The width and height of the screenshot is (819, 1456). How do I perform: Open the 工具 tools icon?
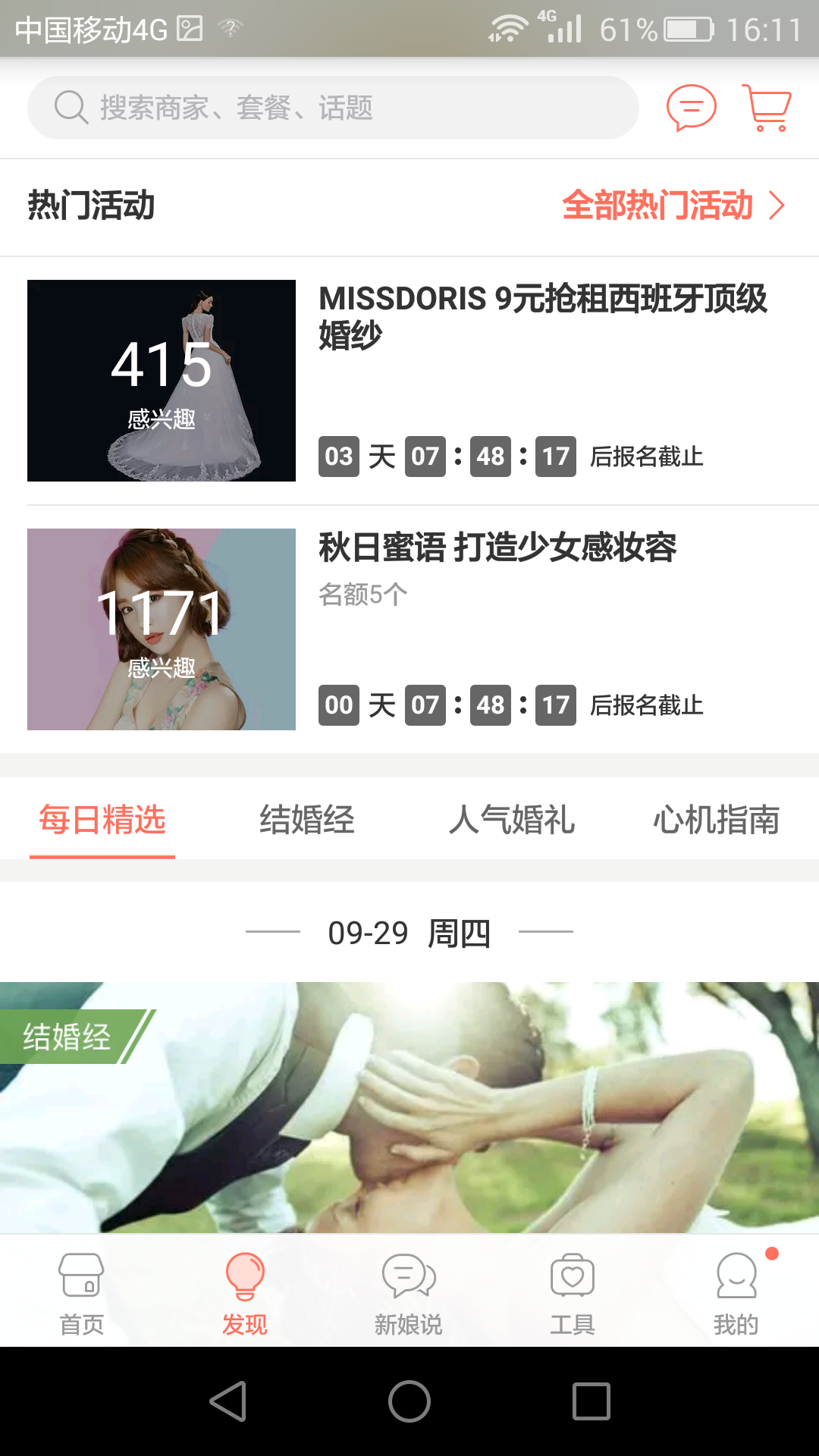pos(573,1285)
